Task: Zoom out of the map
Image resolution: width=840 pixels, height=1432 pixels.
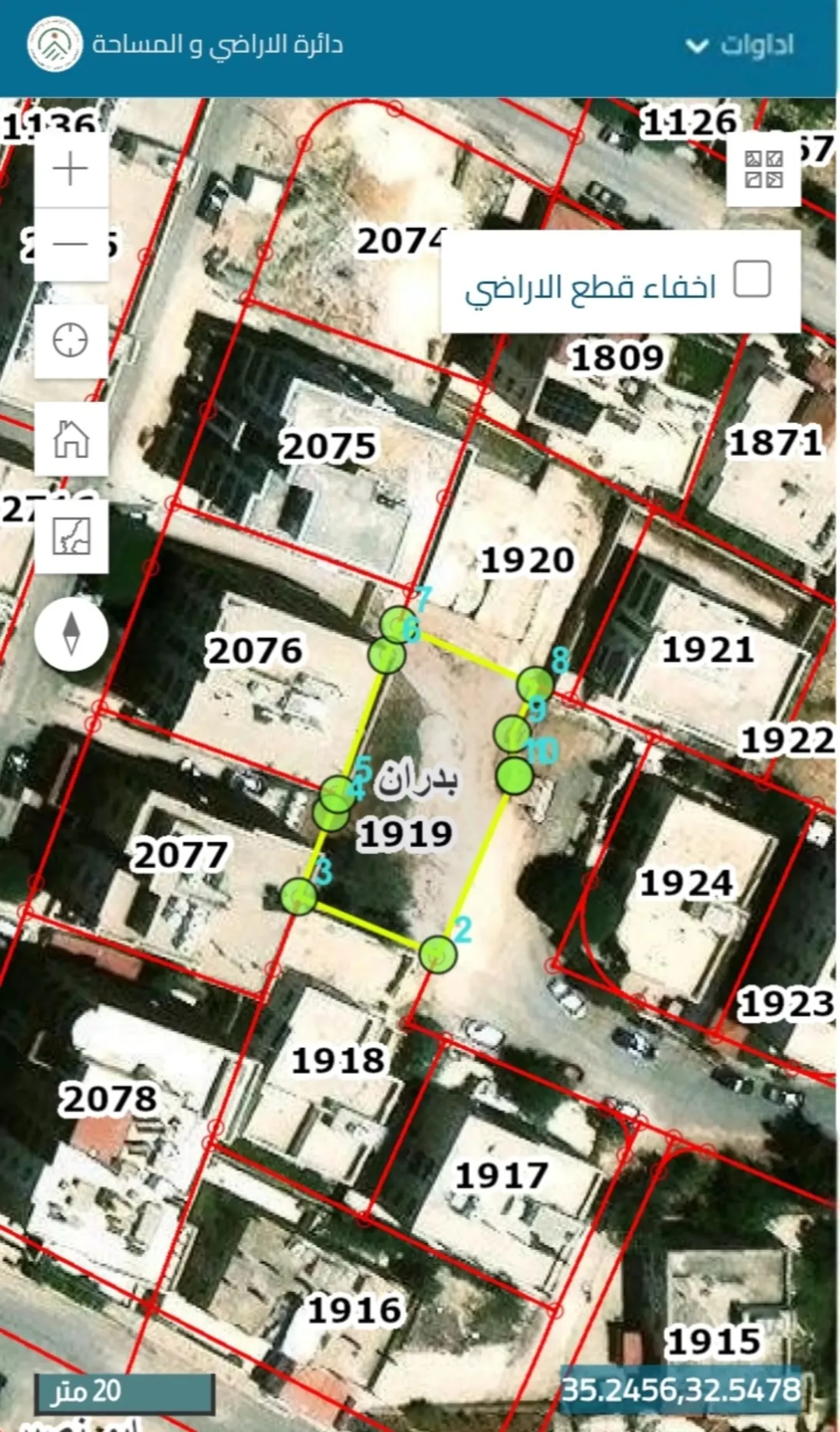Action: pyautogui.click(x=71, y=244)
